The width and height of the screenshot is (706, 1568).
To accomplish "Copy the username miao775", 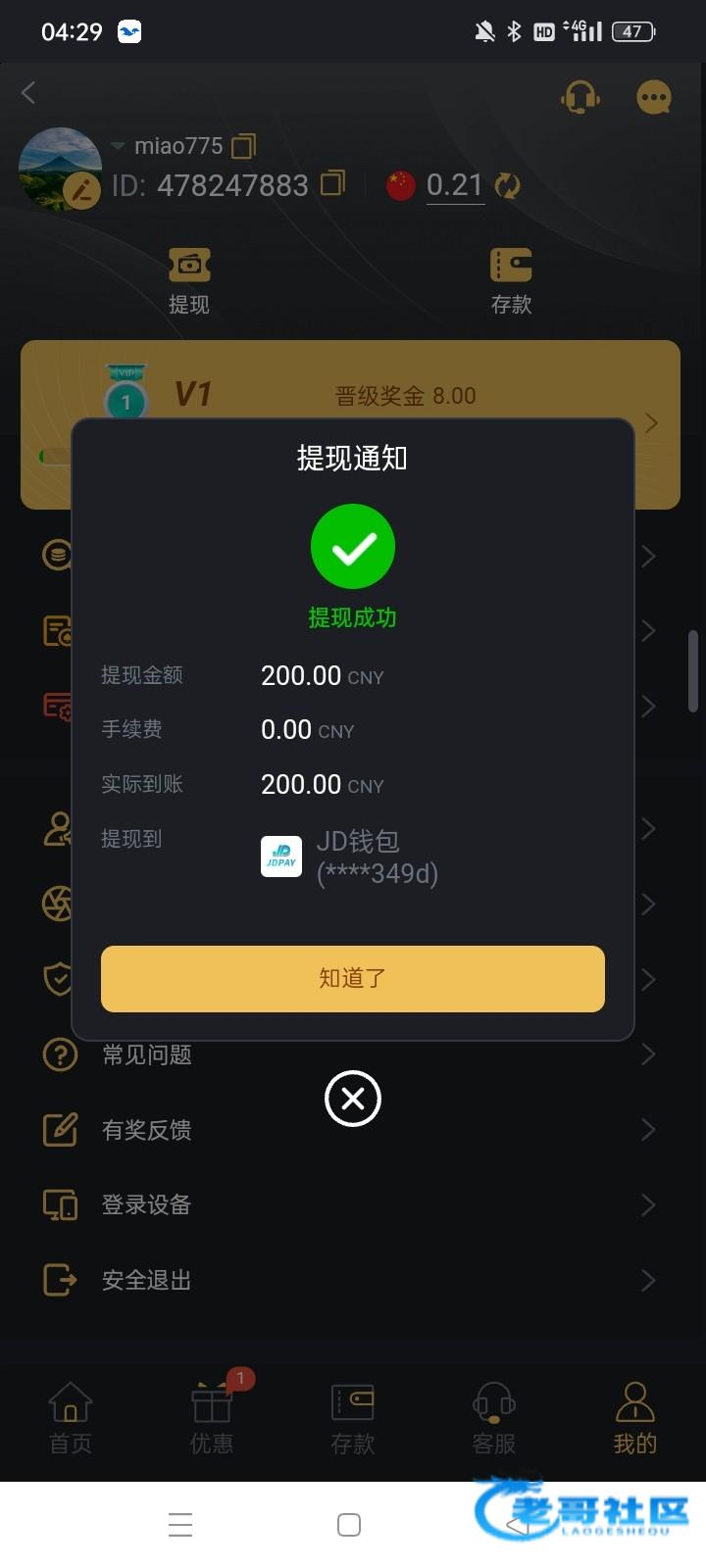I will [x=243, y=146].
